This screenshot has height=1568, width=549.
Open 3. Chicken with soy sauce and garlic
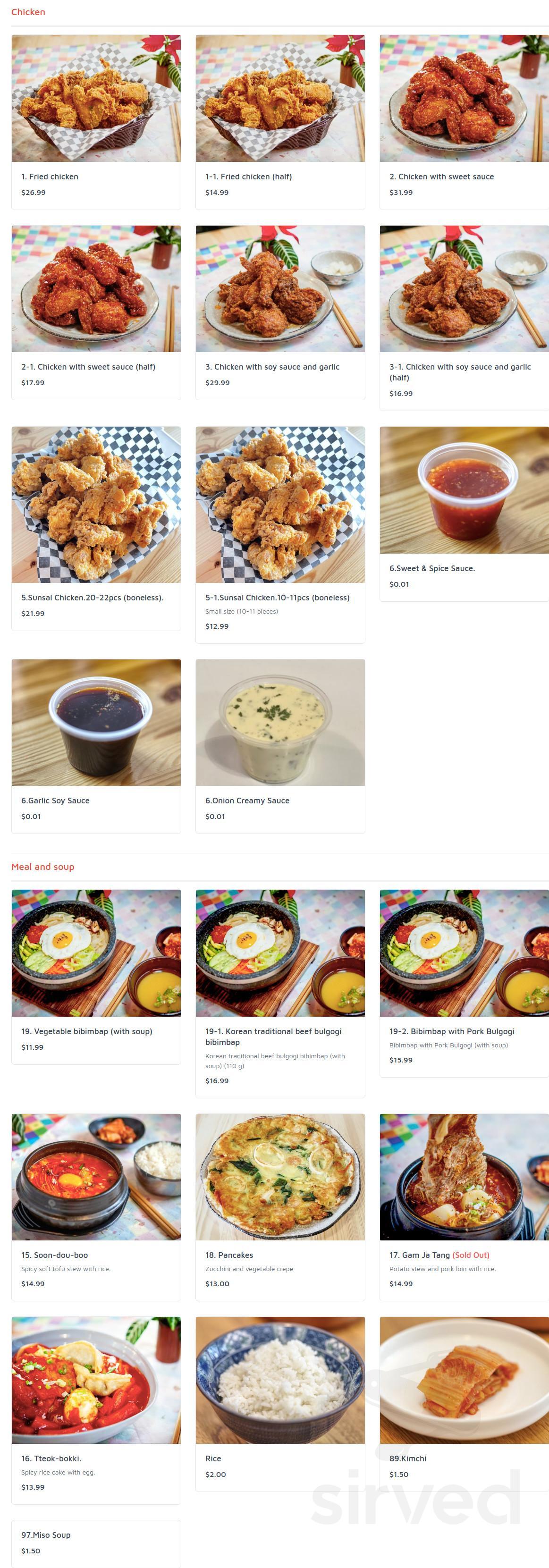[280, 312]
